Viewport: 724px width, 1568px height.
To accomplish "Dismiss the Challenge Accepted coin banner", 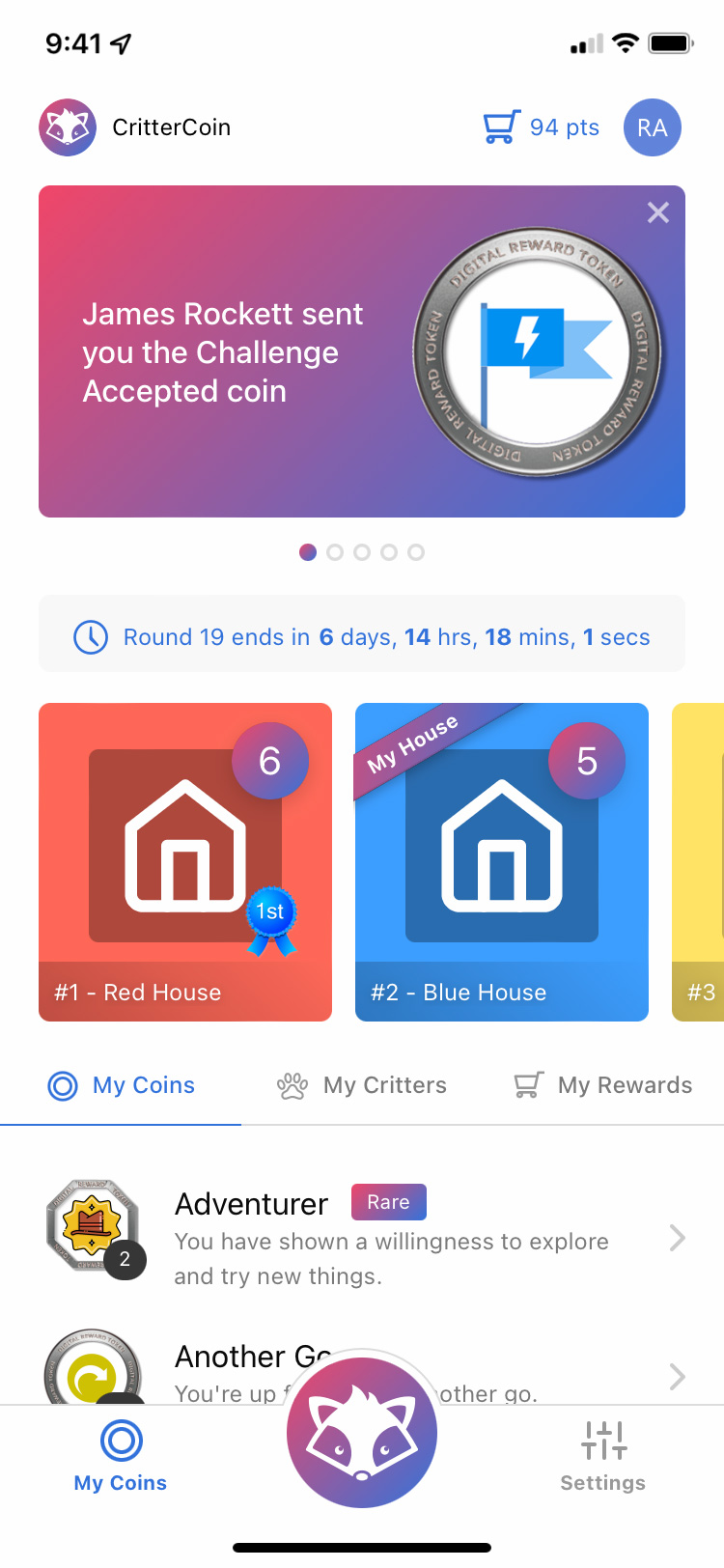I will pos(657,212).
